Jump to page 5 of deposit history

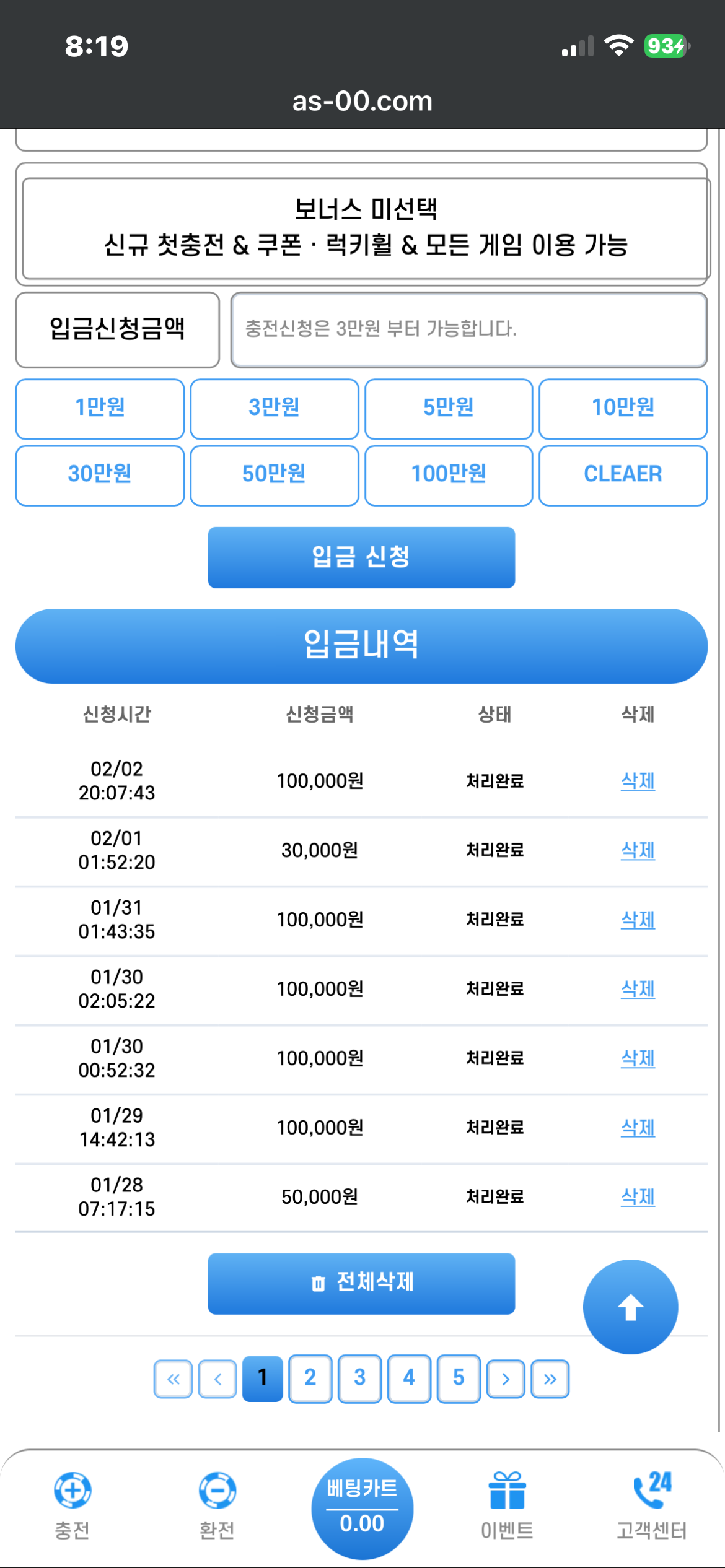459,1378
